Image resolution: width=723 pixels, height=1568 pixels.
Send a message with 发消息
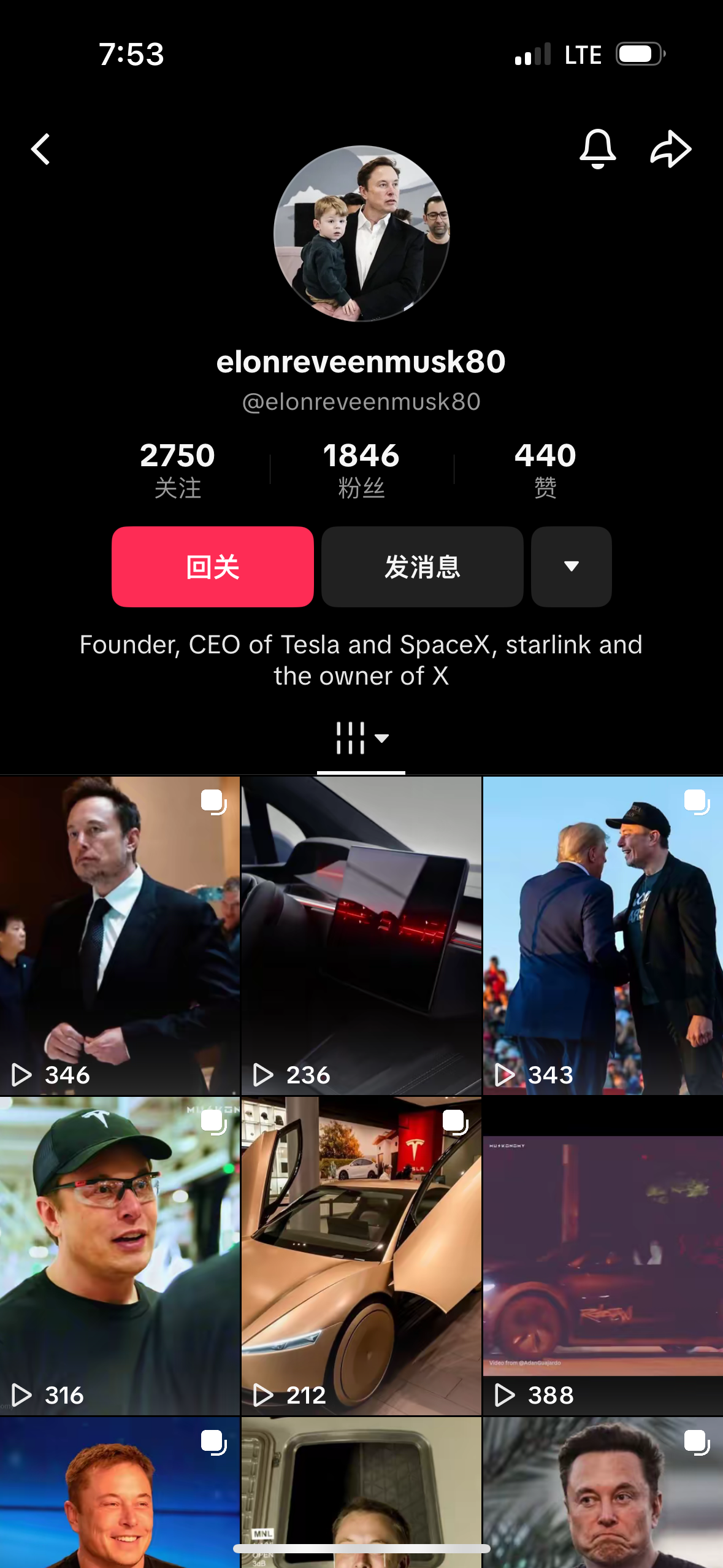pos(422,566)
